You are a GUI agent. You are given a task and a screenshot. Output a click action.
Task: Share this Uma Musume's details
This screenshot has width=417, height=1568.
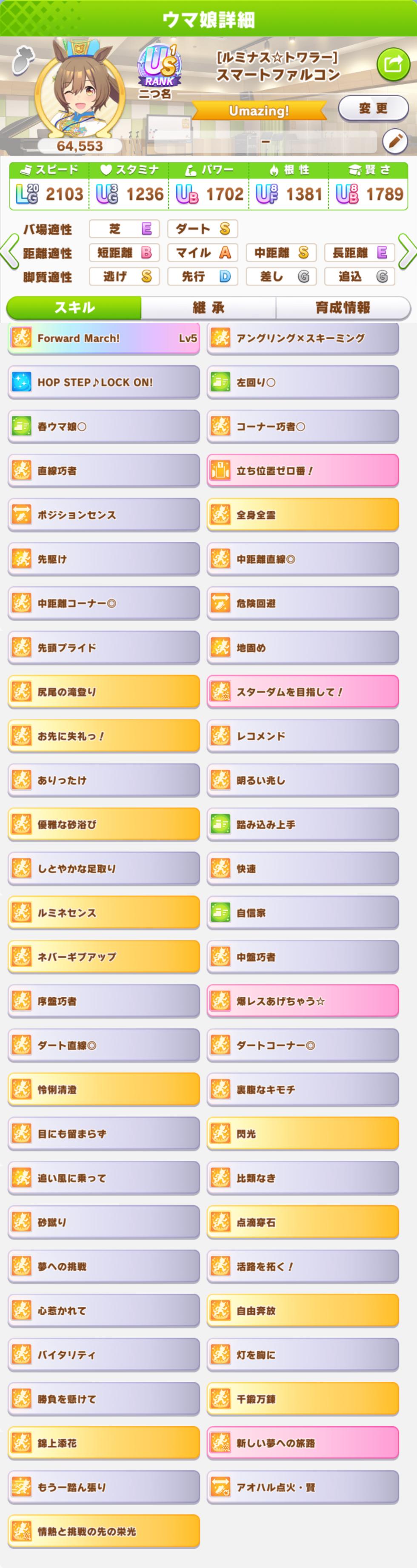point(393,64)
